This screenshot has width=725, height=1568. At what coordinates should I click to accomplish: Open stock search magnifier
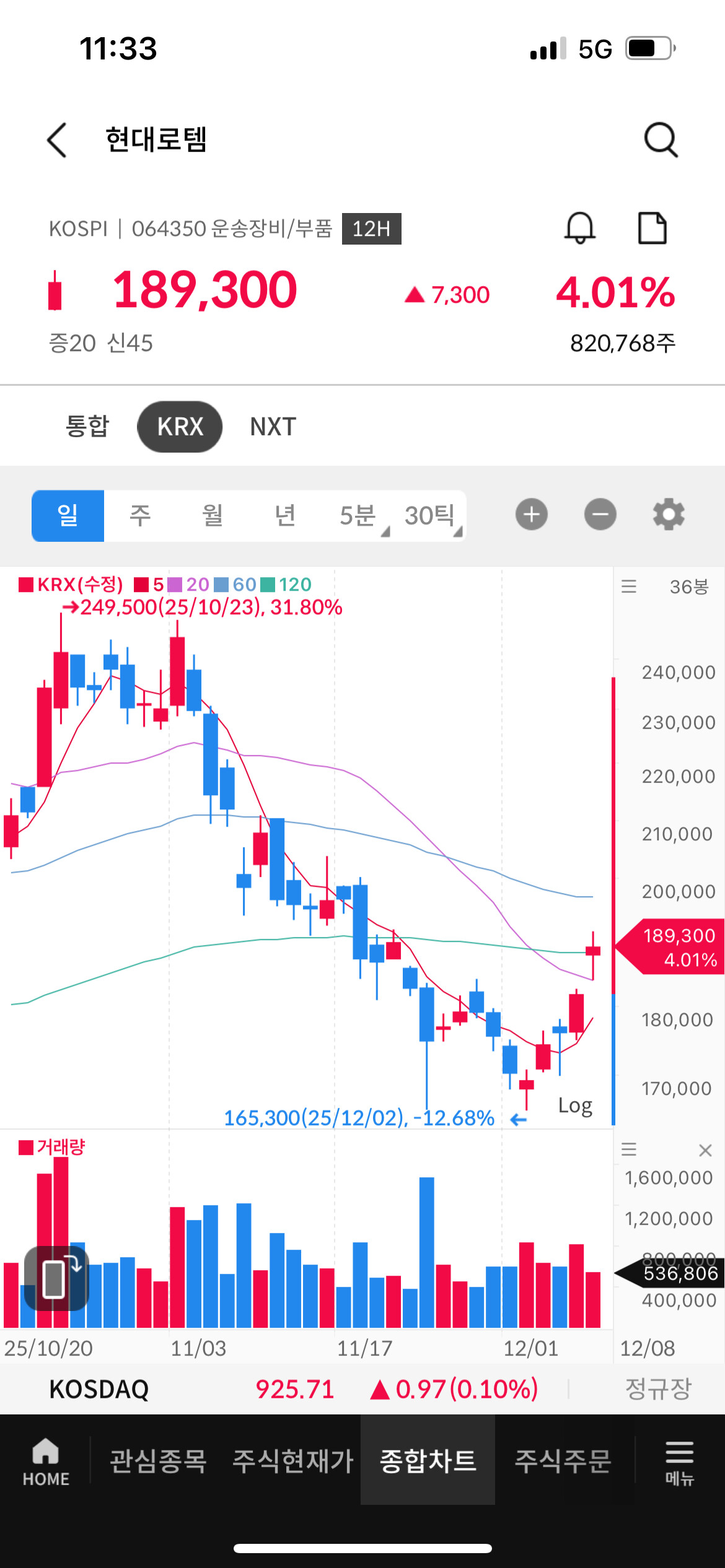click(x=661, y=140)
